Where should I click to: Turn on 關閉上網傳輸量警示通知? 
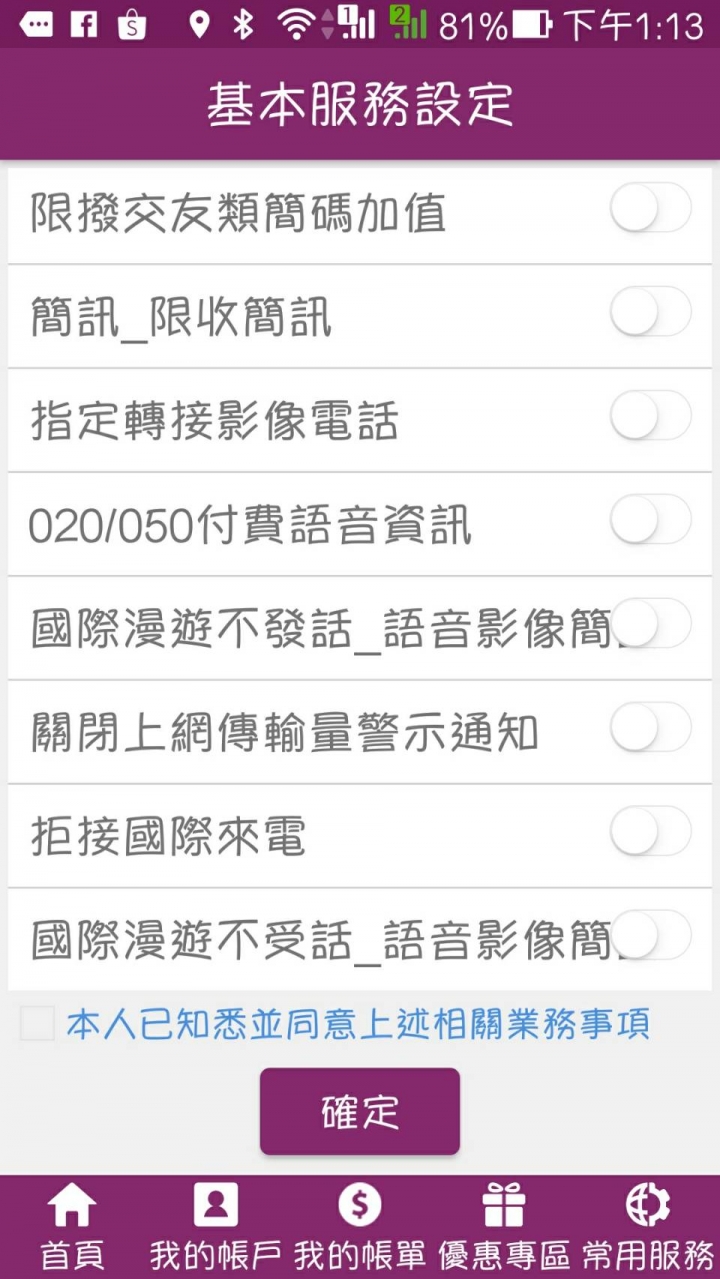651,728
